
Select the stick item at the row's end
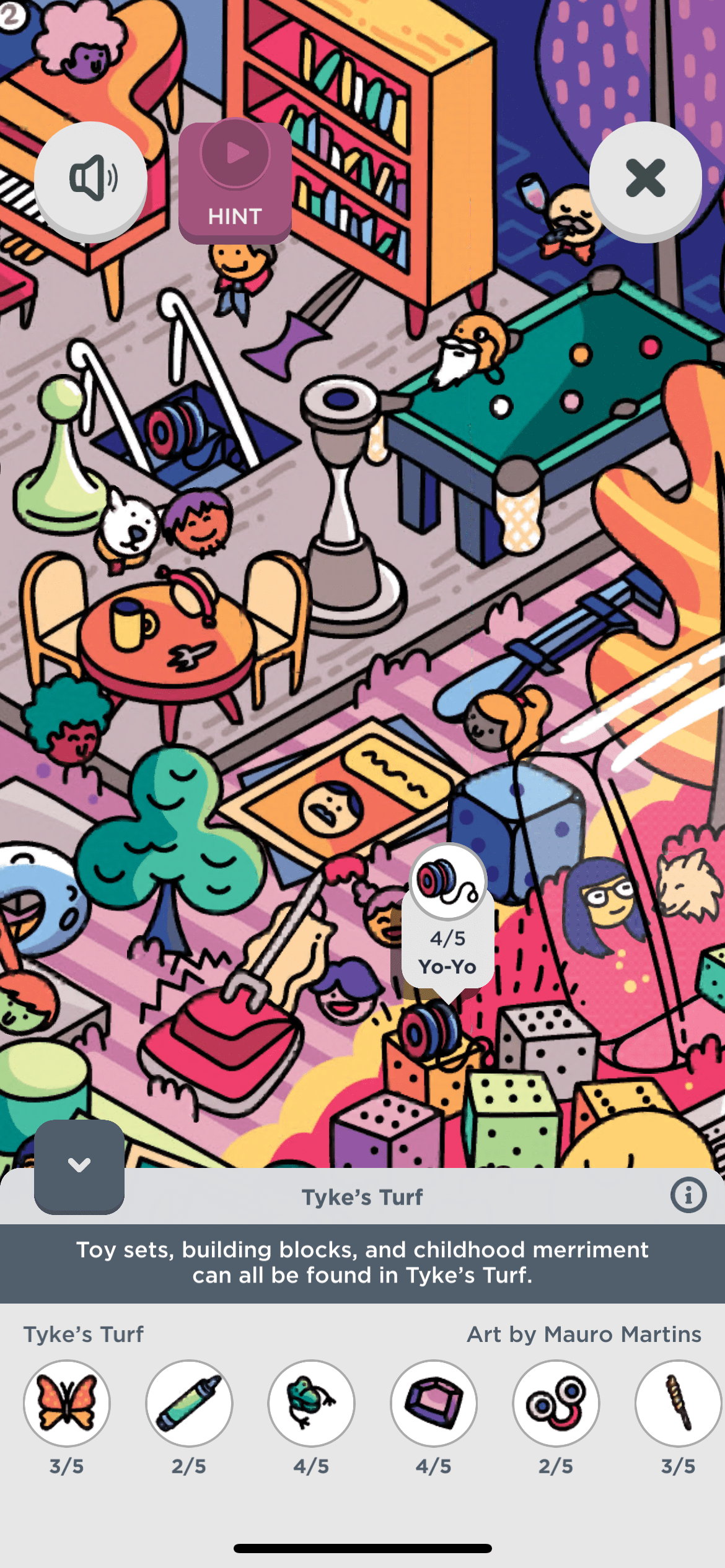678,1403
